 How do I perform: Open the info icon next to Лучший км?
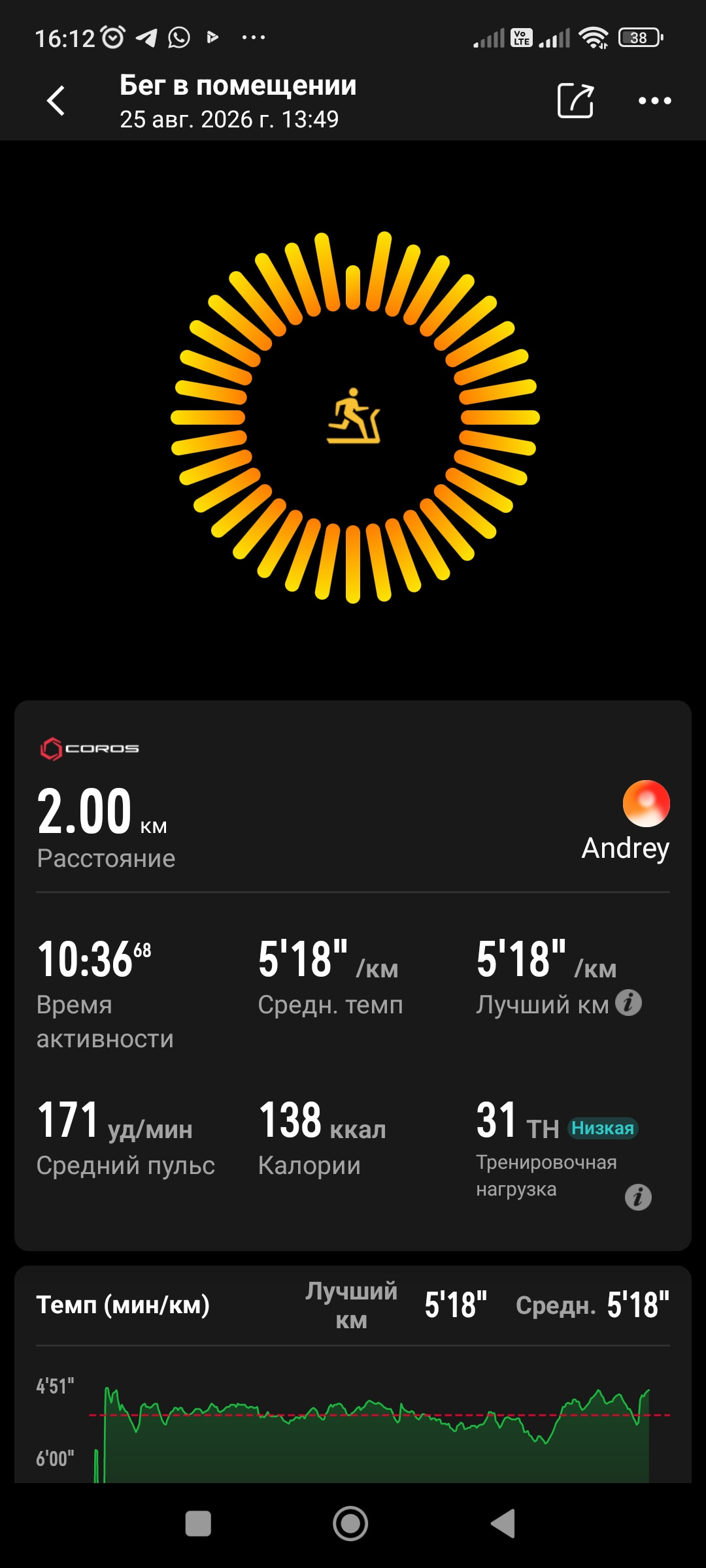(628, 1003)
